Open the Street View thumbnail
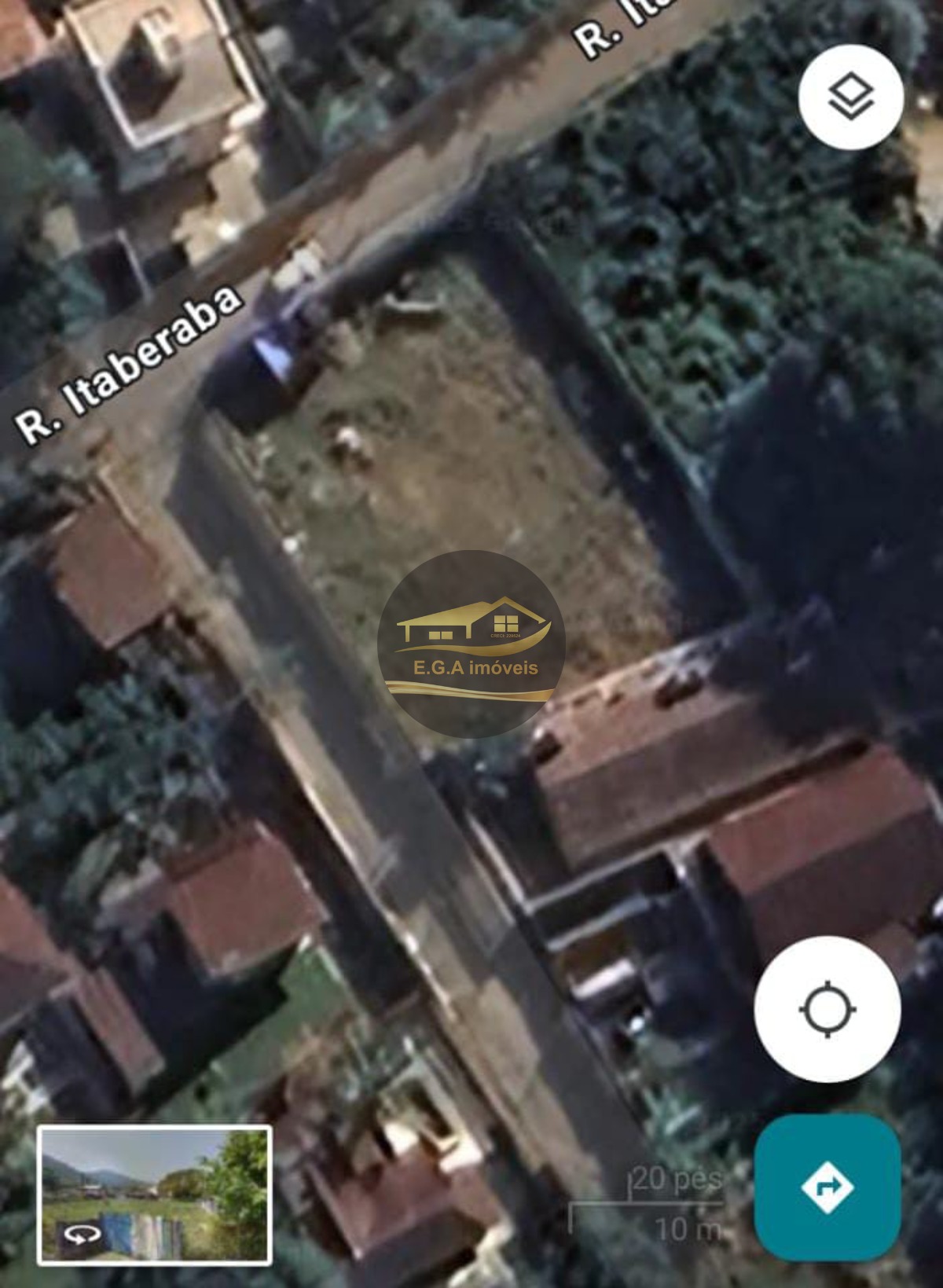The image size is (943, 1288). (x=155, y=1195)
